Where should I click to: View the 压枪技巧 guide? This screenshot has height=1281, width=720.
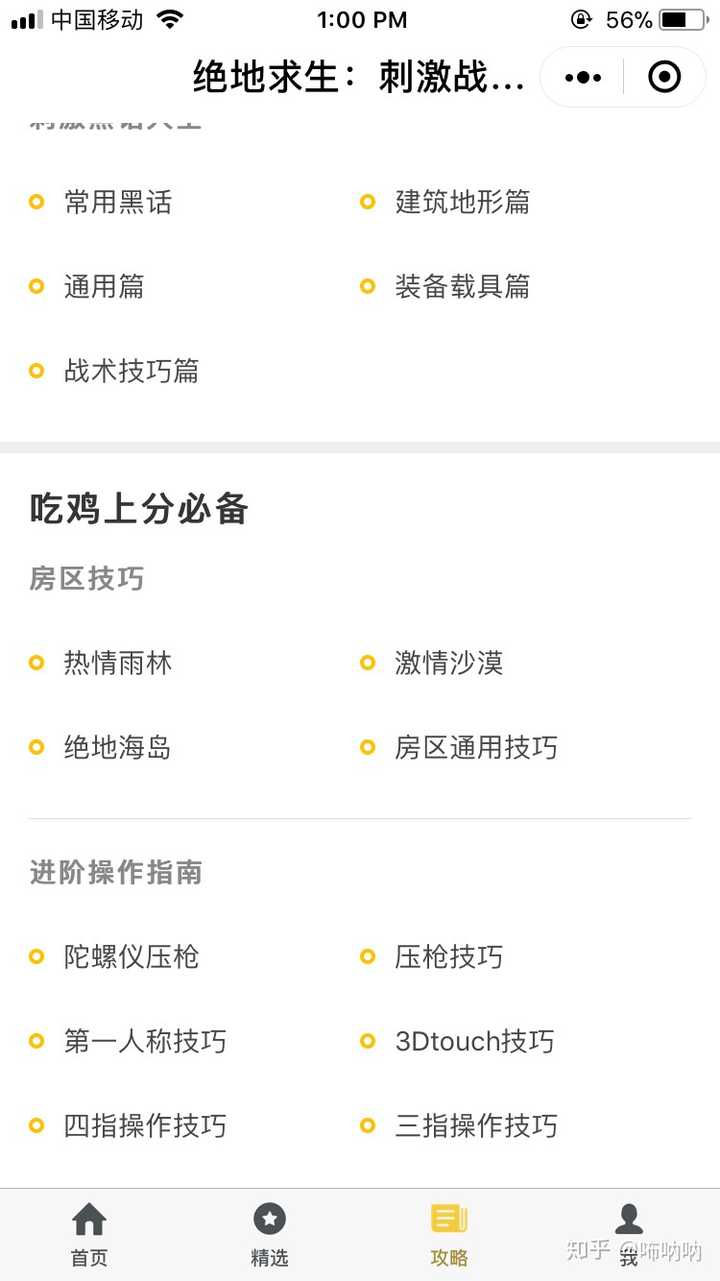click(x=448, y=957)
